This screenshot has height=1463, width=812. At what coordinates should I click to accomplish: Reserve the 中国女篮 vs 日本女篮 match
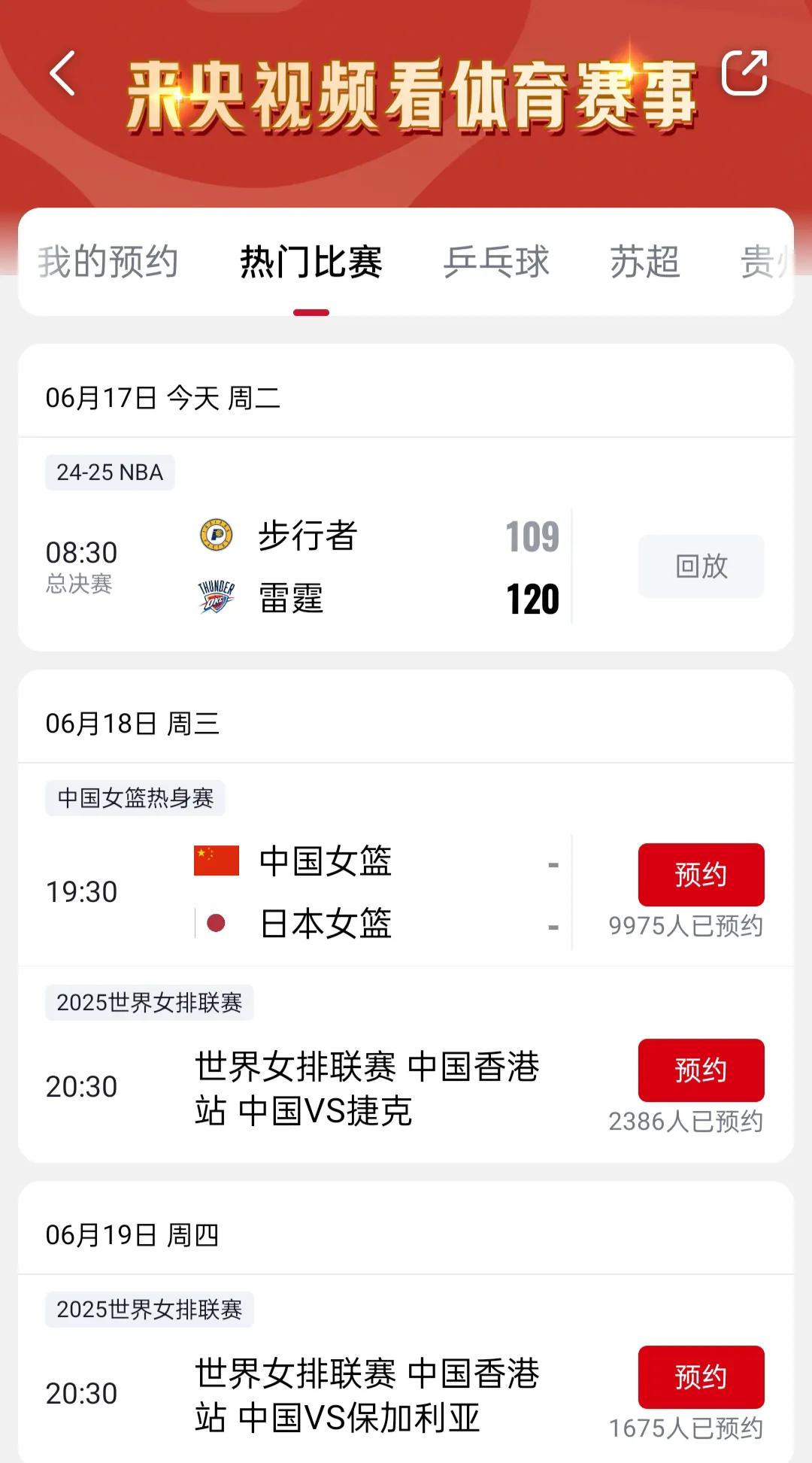(x=701, y=875)
